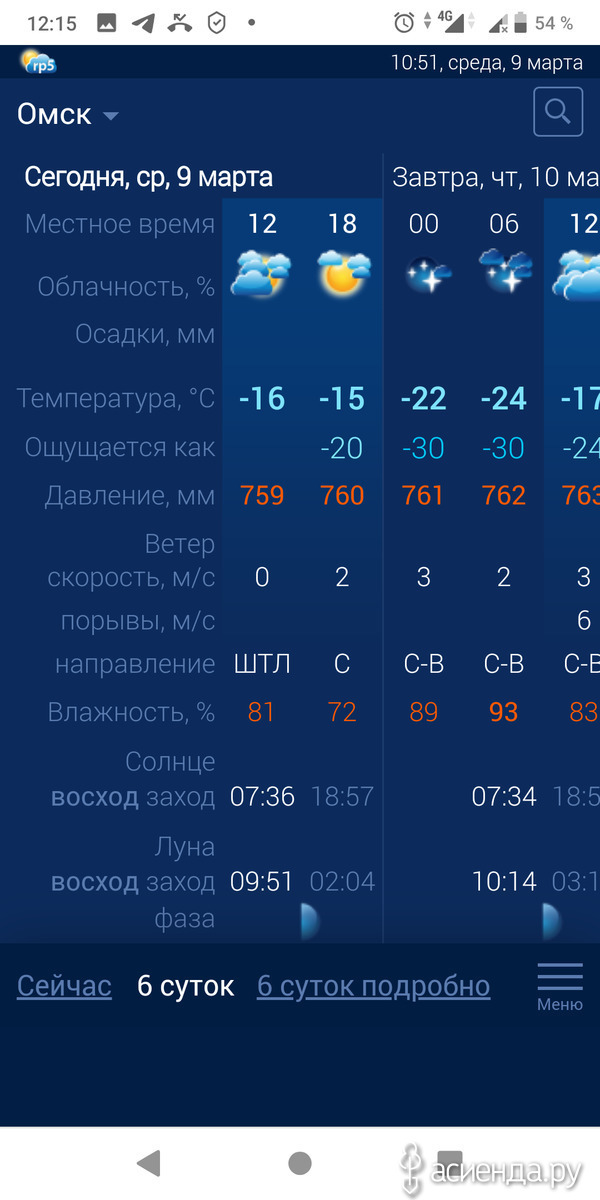Image resolution: width=600 pixels, height=1200 pixels.
Task: Open 6 суток подробно detailed forecast
Action: (x=374, y=986)
